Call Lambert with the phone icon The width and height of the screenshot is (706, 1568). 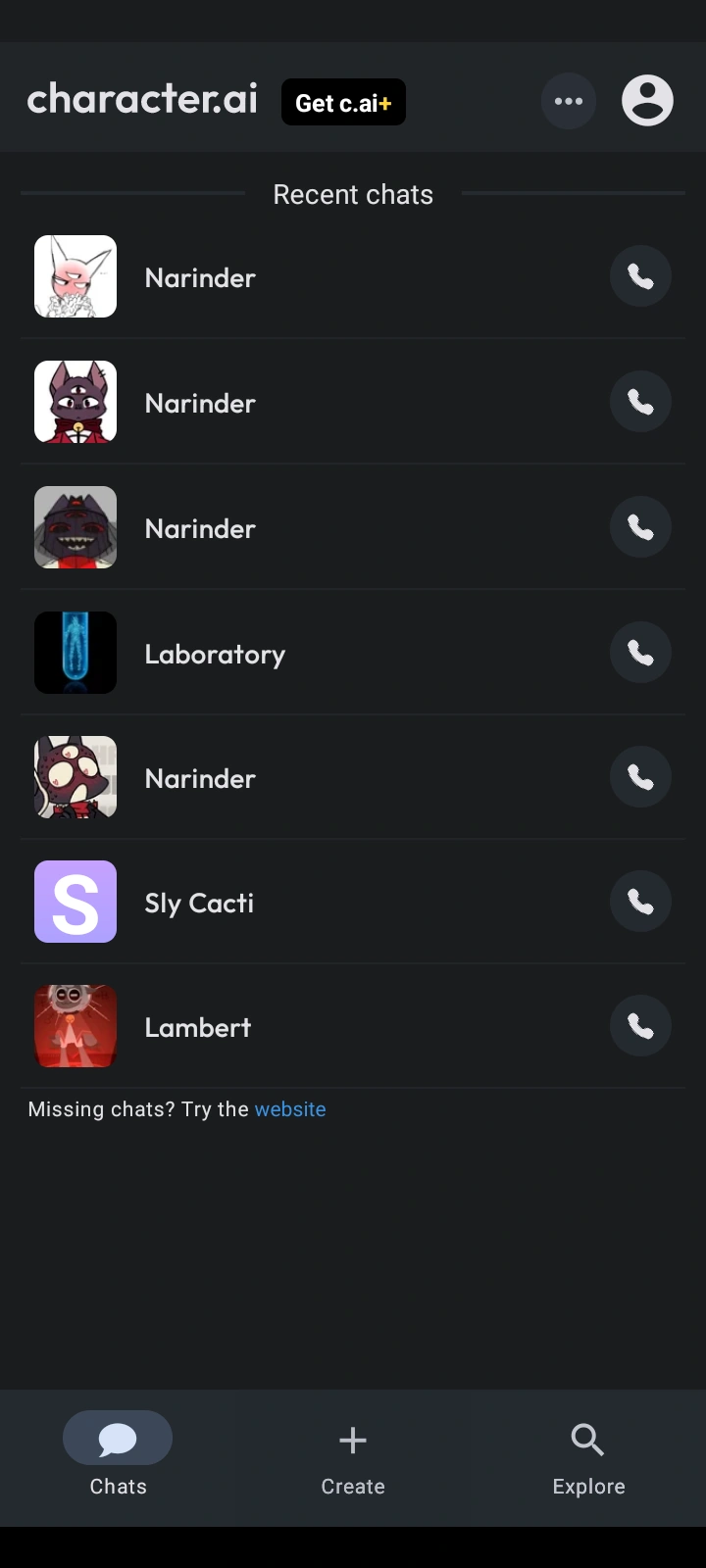pyautogui.click(x=640, y=1026)
